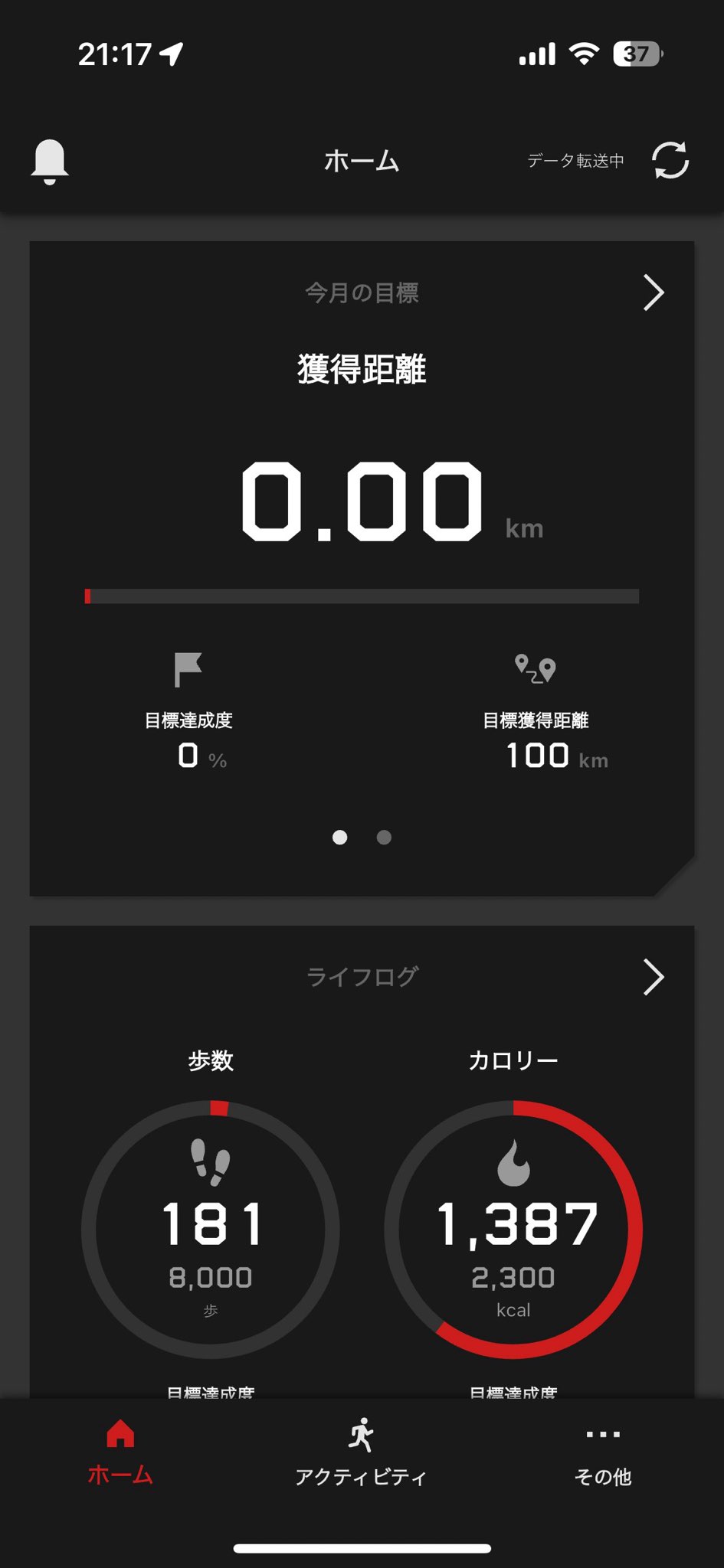Expand the ライフログ card chevron

655,977
